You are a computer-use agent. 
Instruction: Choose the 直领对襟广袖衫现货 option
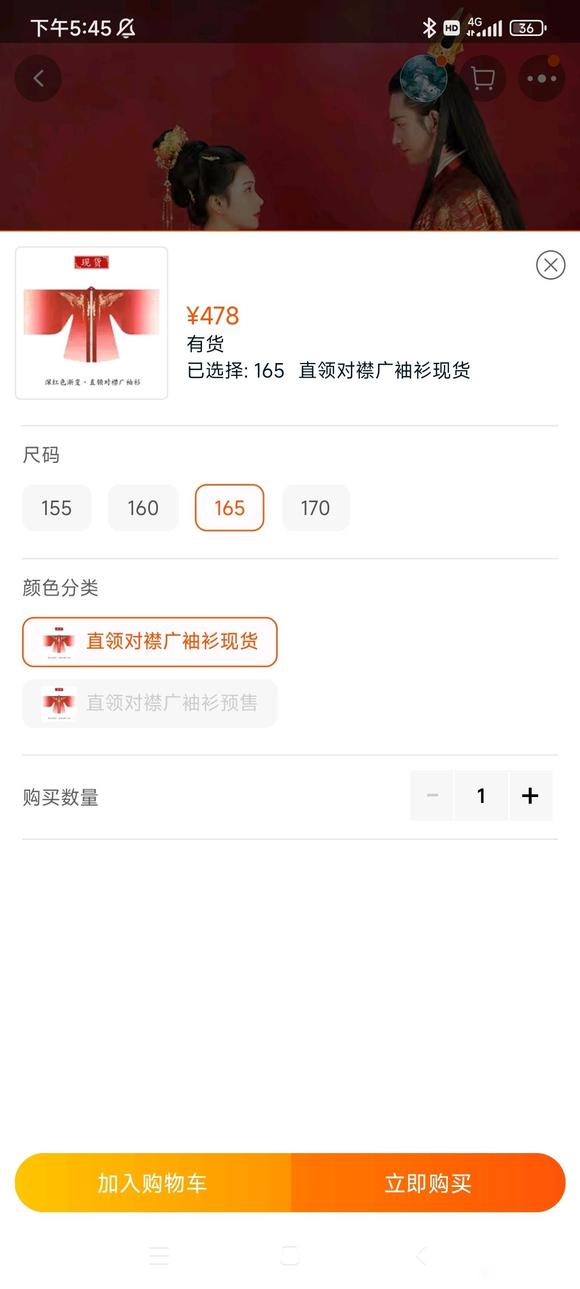pyautogui.click(x=150, y=642)
